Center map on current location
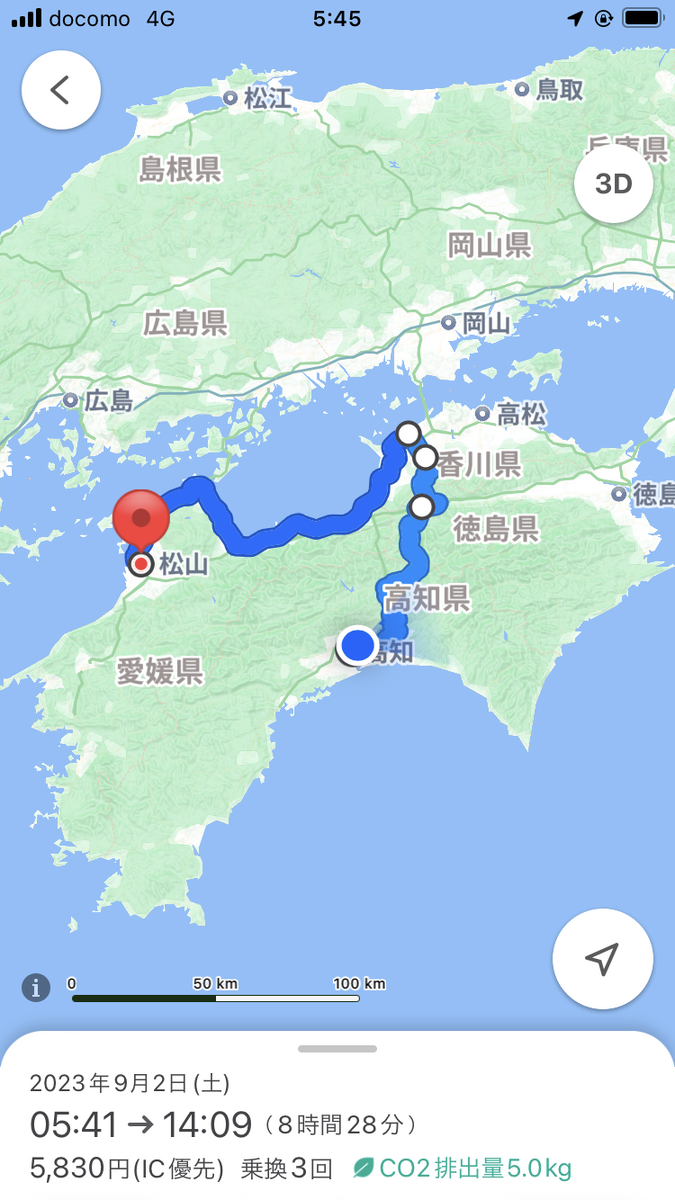 [x=602, y=959]
